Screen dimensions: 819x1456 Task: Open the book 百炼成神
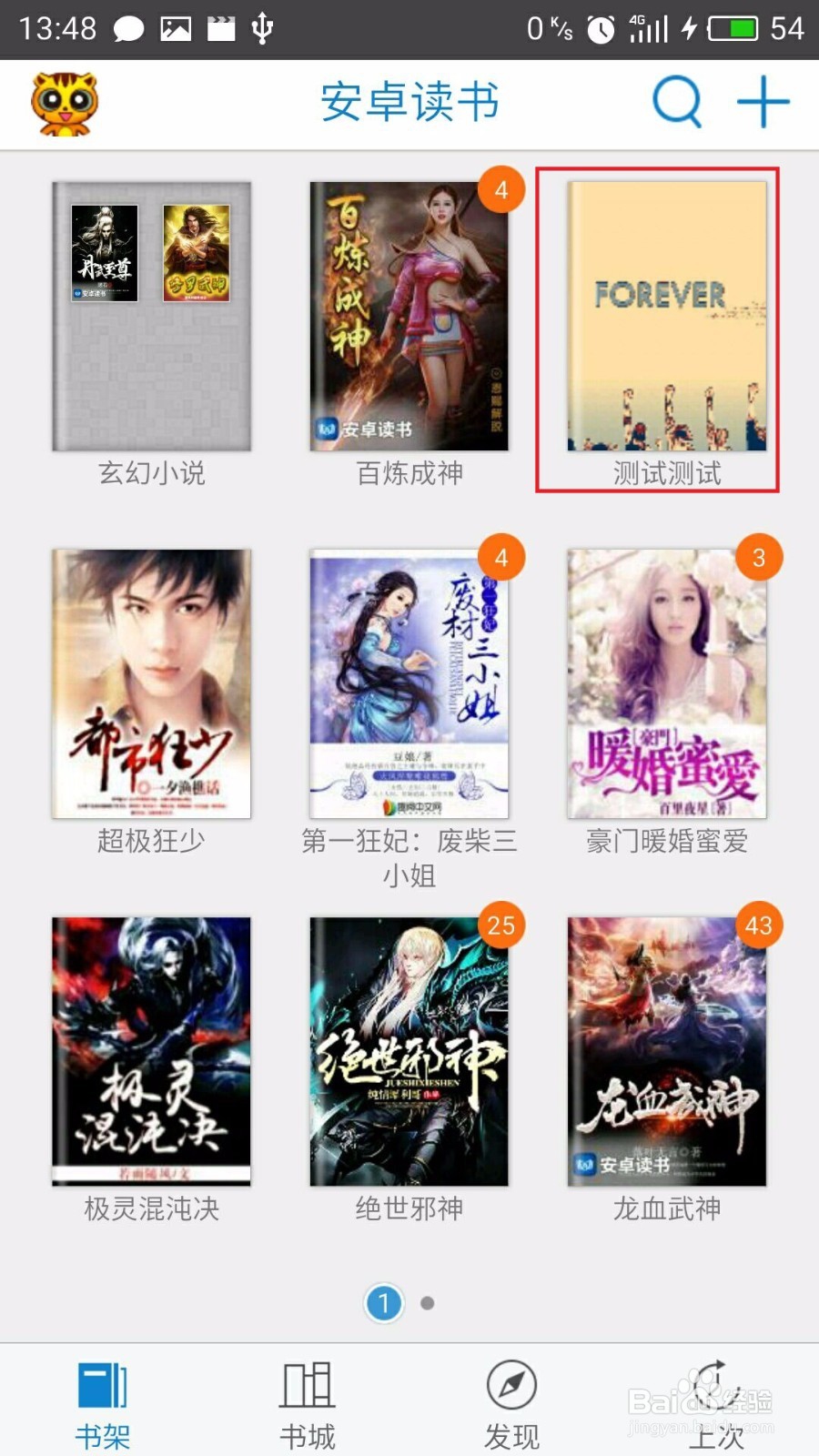[x=409, y=317]
